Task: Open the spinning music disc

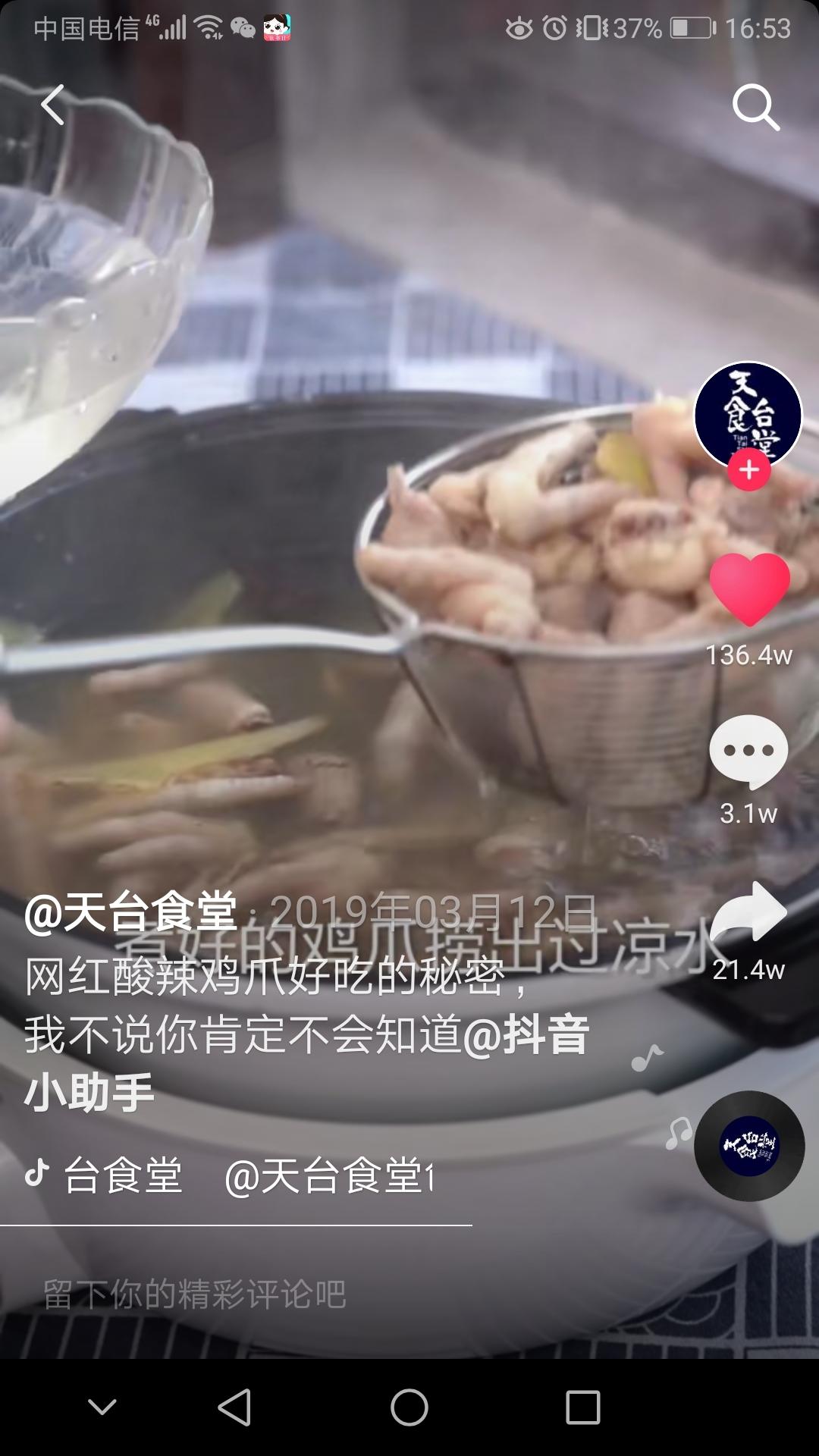Action: [749, 1145]
